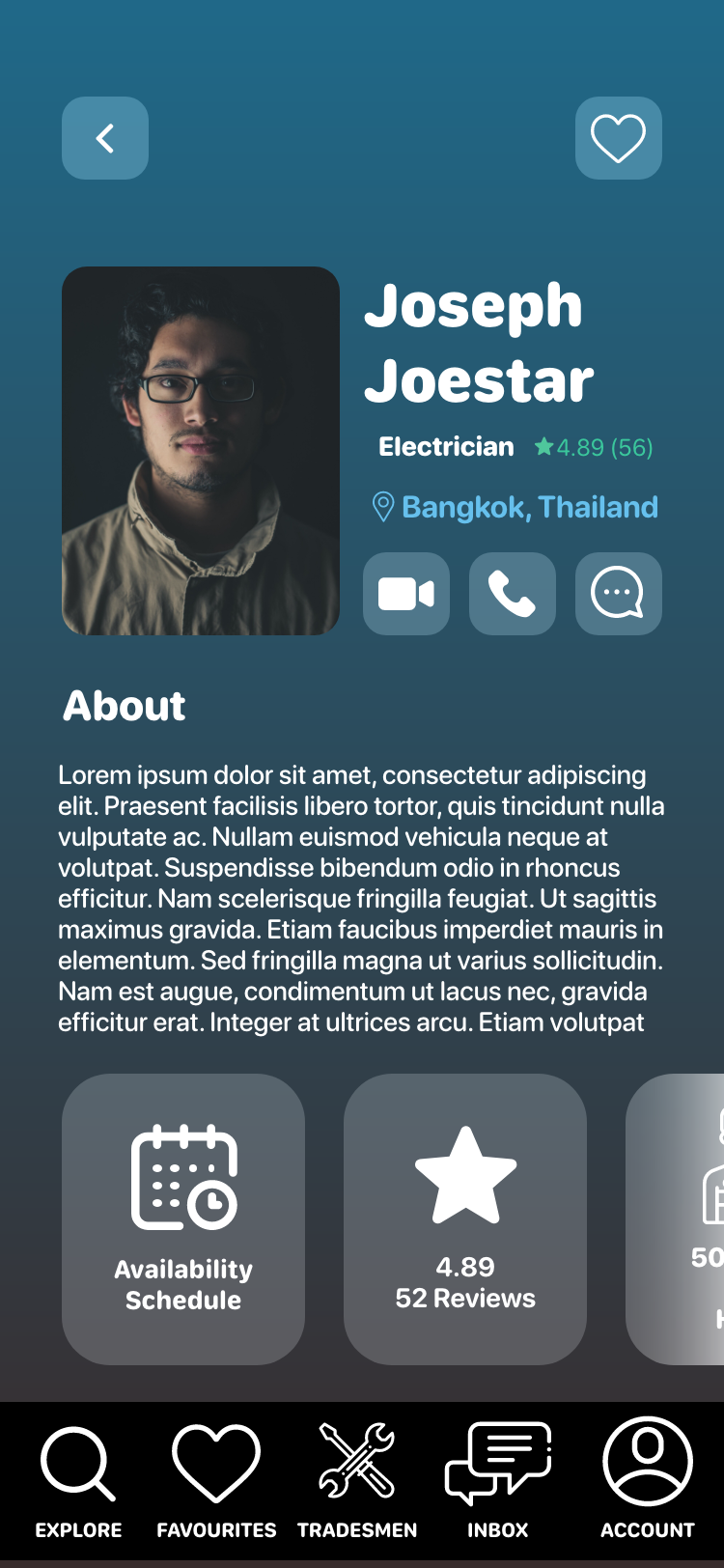
Task: Open the Account tab
Action: tap(648, 1477)
